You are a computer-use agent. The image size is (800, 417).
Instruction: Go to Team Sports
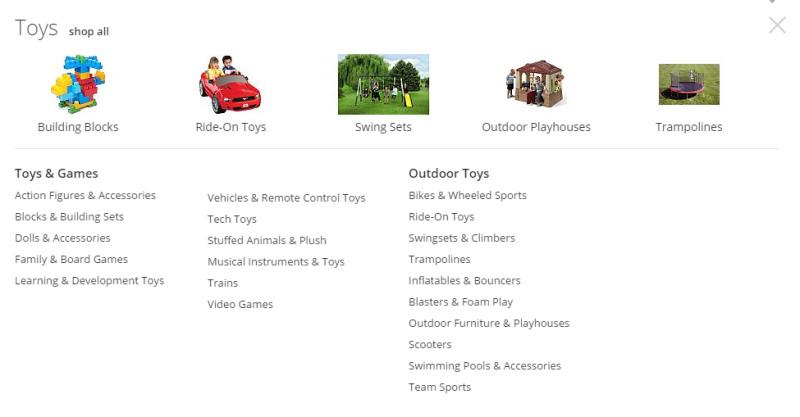click(439, 387)
